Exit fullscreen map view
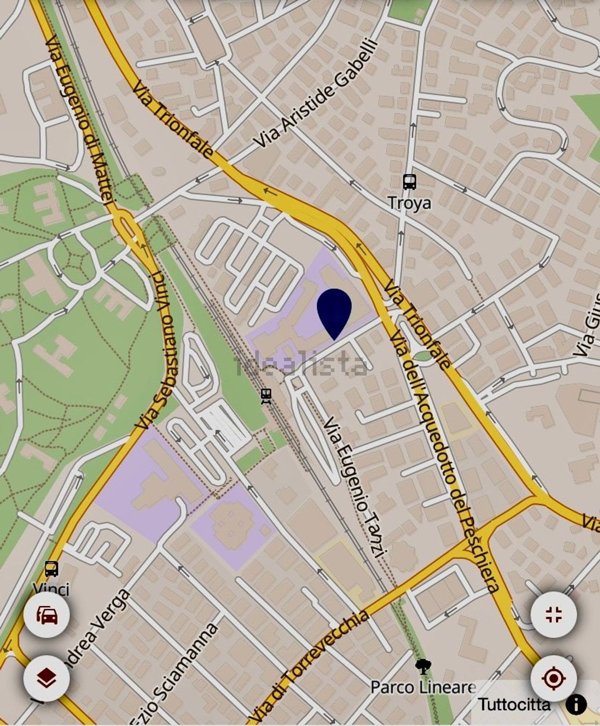Viewport: 600px width, 726px height. (553, 615)
